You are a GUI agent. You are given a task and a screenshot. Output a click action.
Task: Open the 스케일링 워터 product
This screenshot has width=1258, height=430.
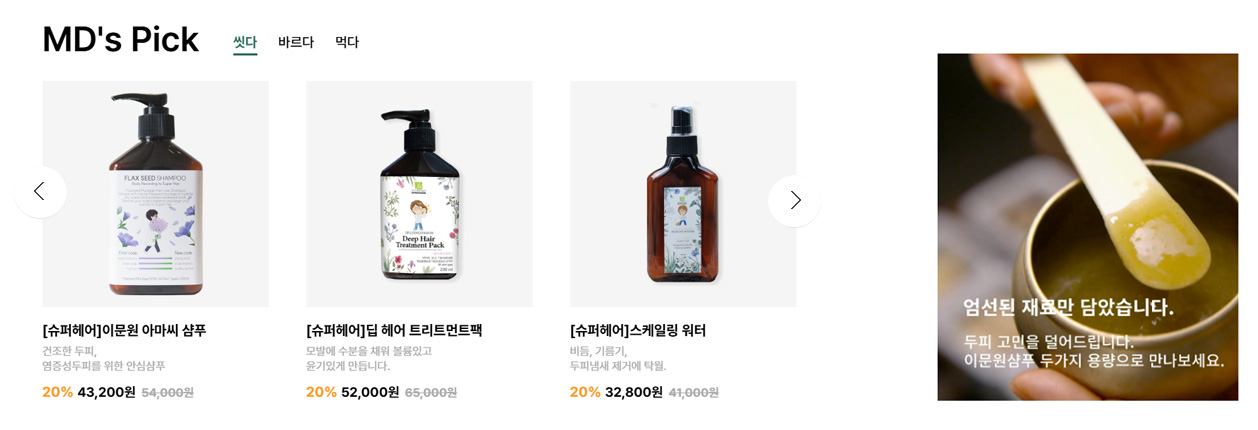[683, 194]
